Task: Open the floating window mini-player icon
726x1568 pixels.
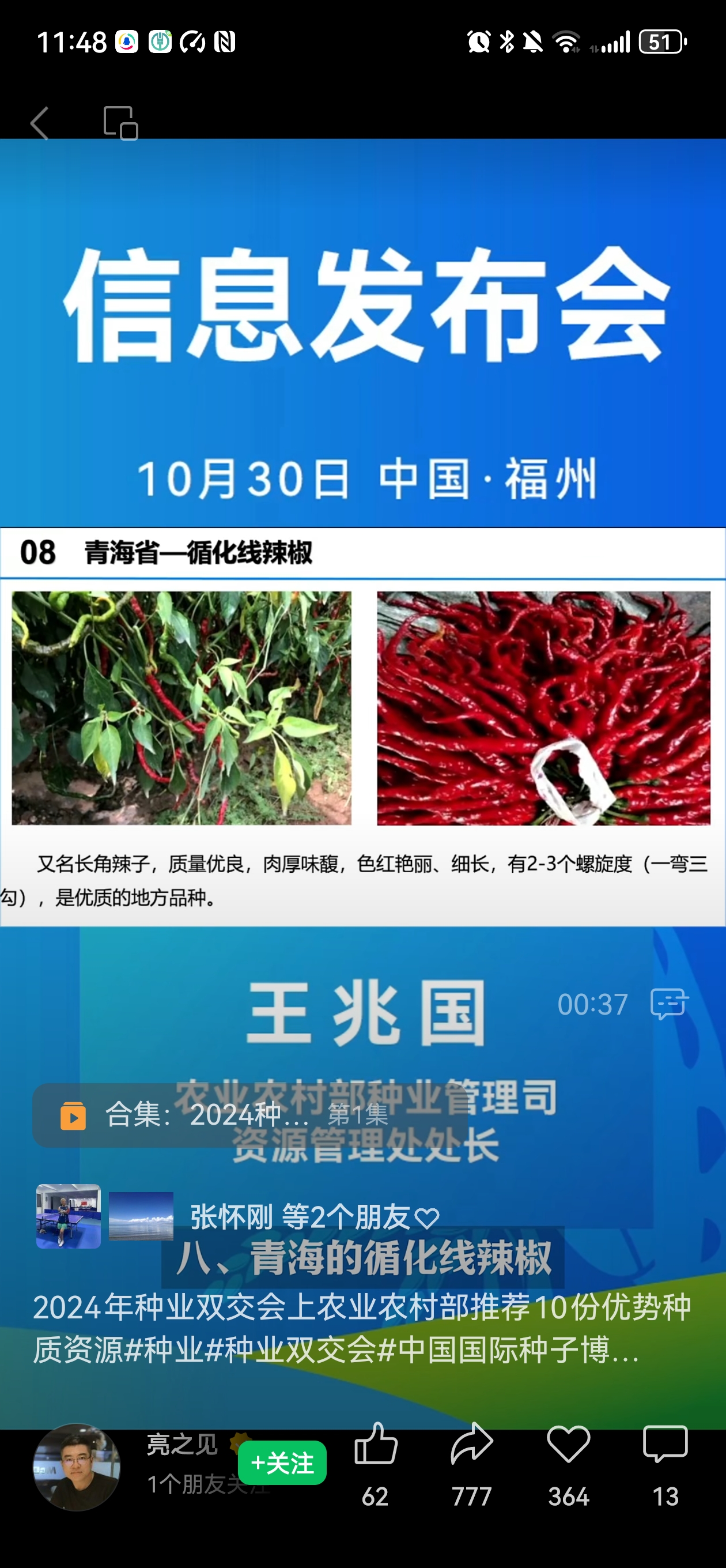Action: (120, 123)
